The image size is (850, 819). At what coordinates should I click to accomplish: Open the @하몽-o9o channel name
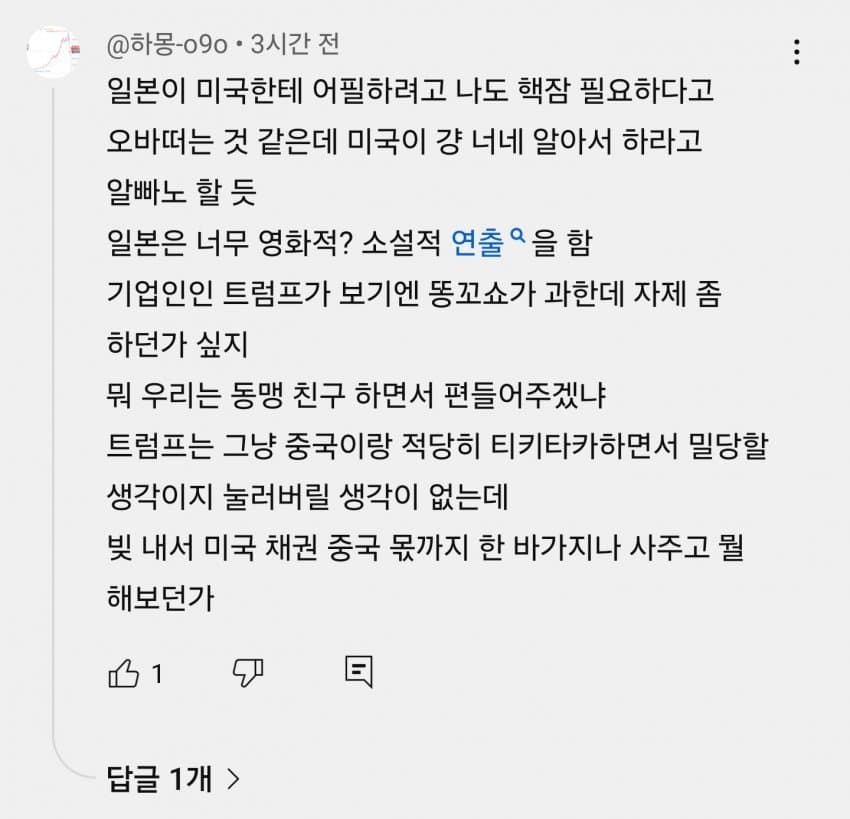(x=168, y=44)
